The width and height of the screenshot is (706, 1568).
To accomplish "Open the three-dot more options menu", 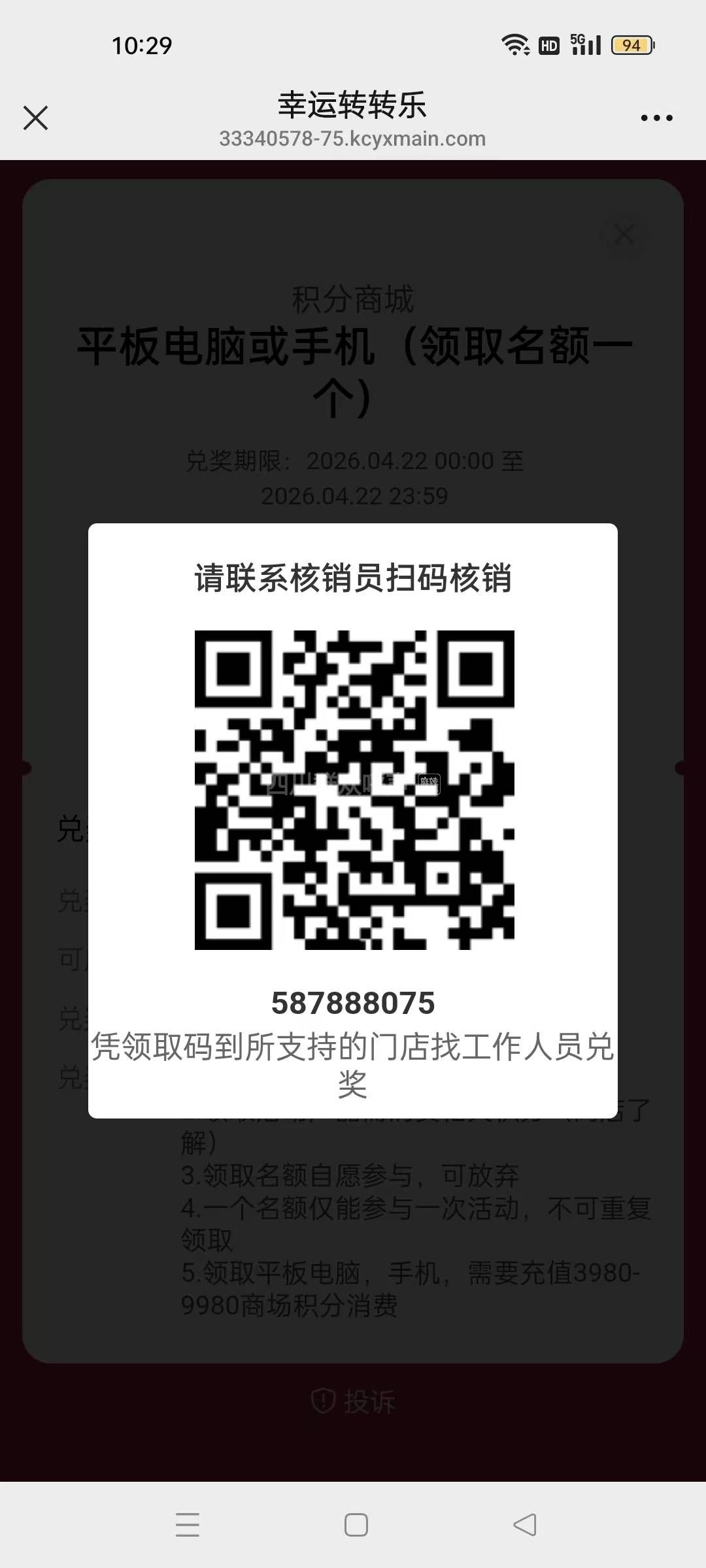I will pos(656,118).
